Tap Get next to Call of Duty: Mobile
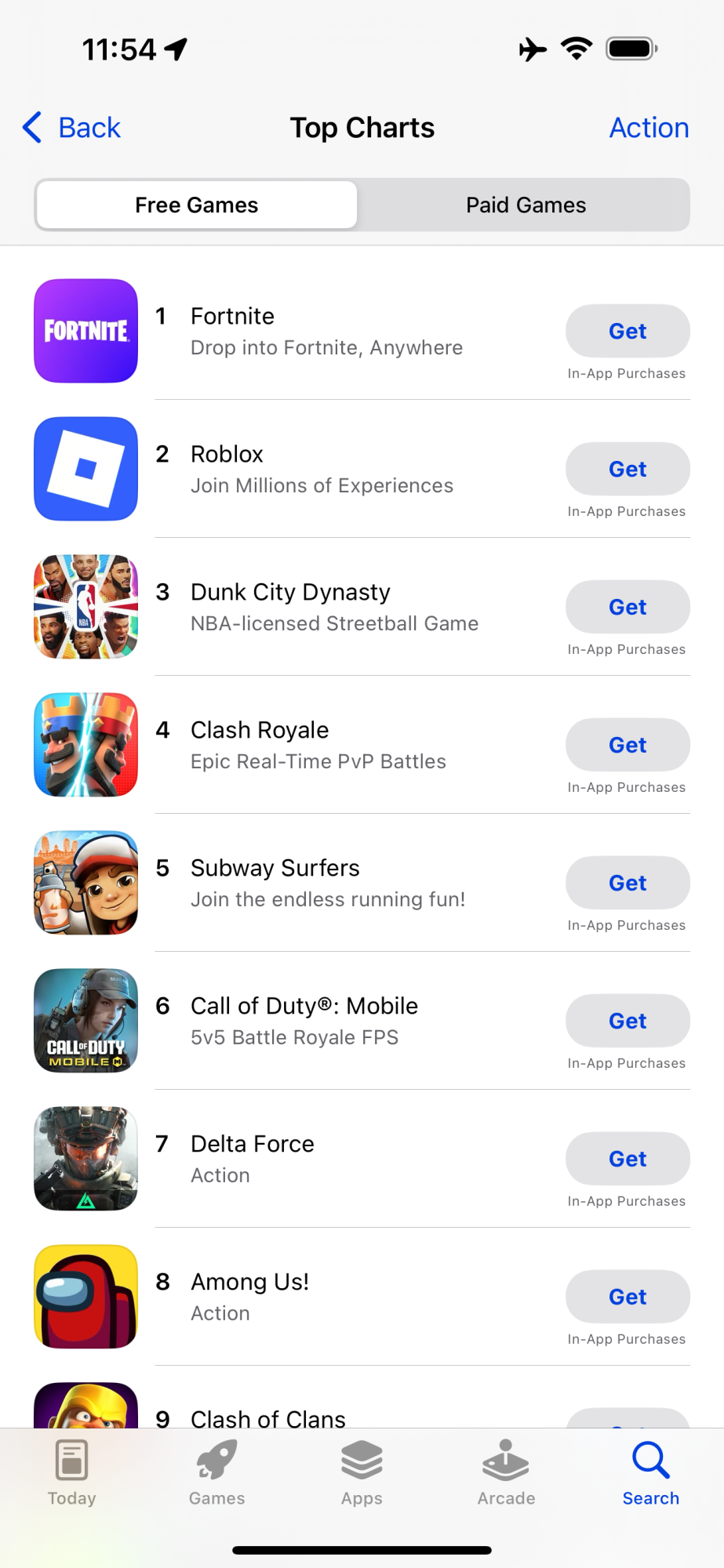Image resolution: width=724 pixels, height=1568 pixels. (x=628, y=1022)
